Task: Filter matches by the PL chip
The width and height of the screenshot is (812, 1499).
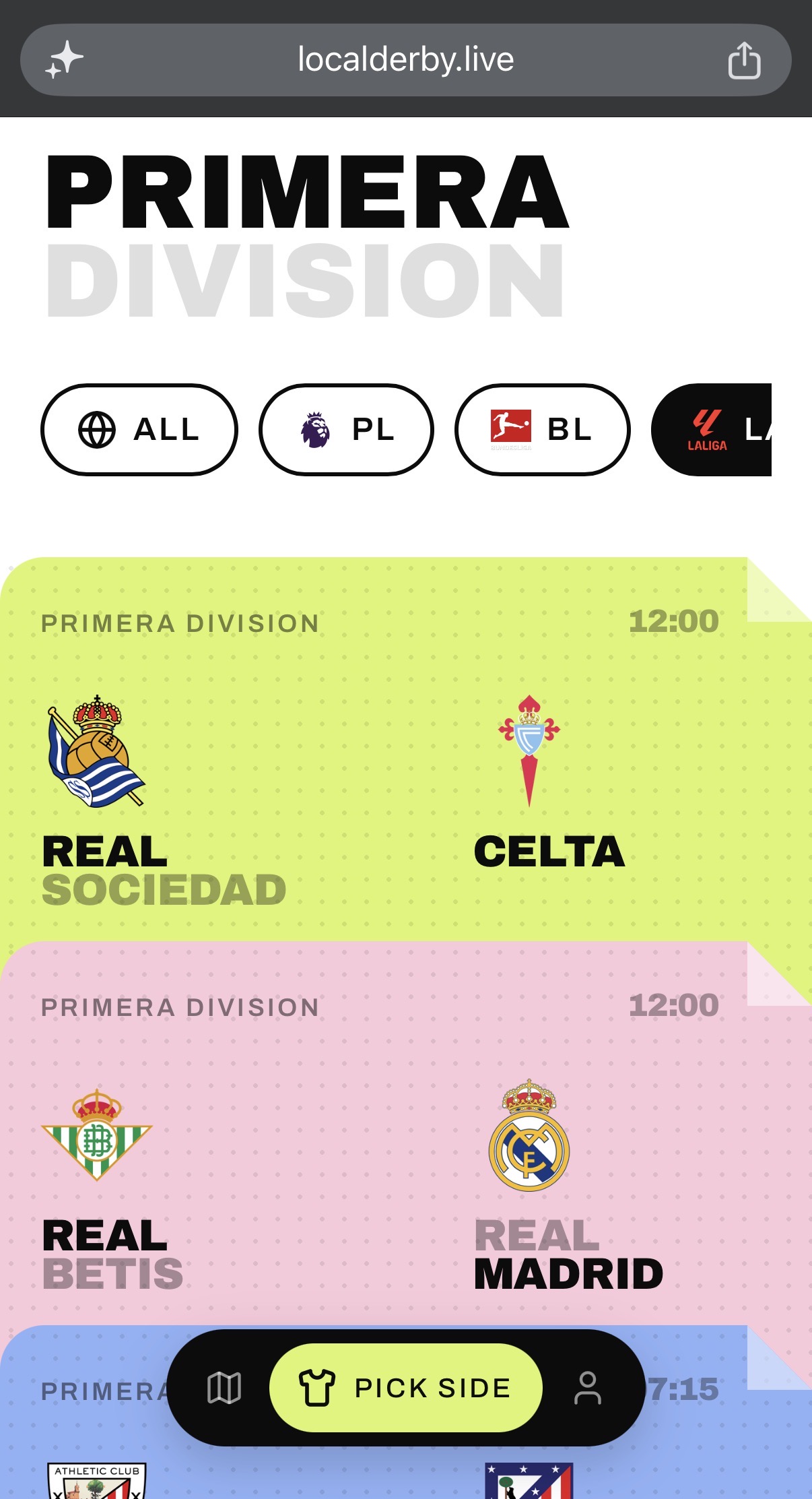Action: [x=346, y=430]
